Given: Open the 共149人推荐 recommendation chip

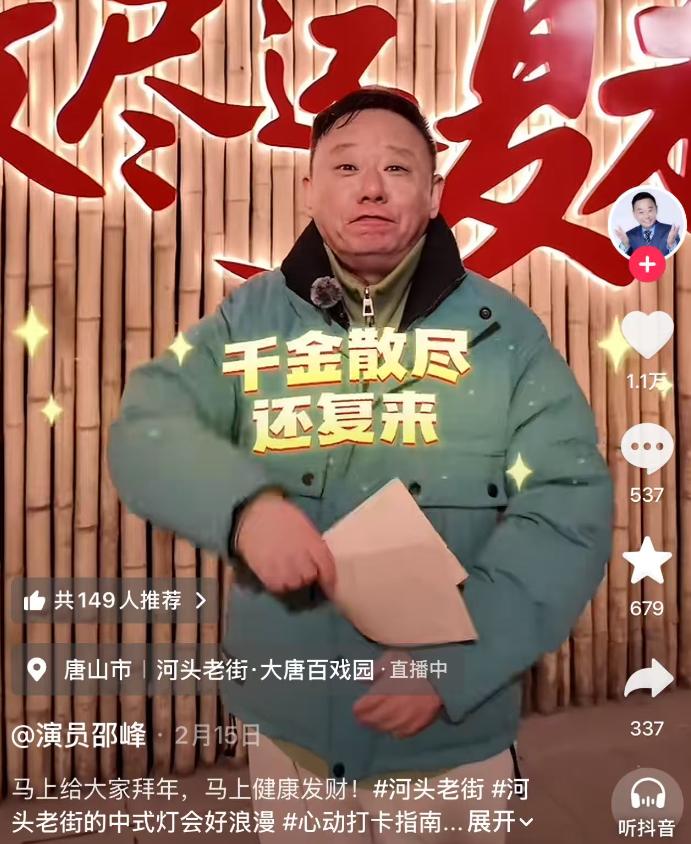Looking at the screenshot, I should click(114, 600).
